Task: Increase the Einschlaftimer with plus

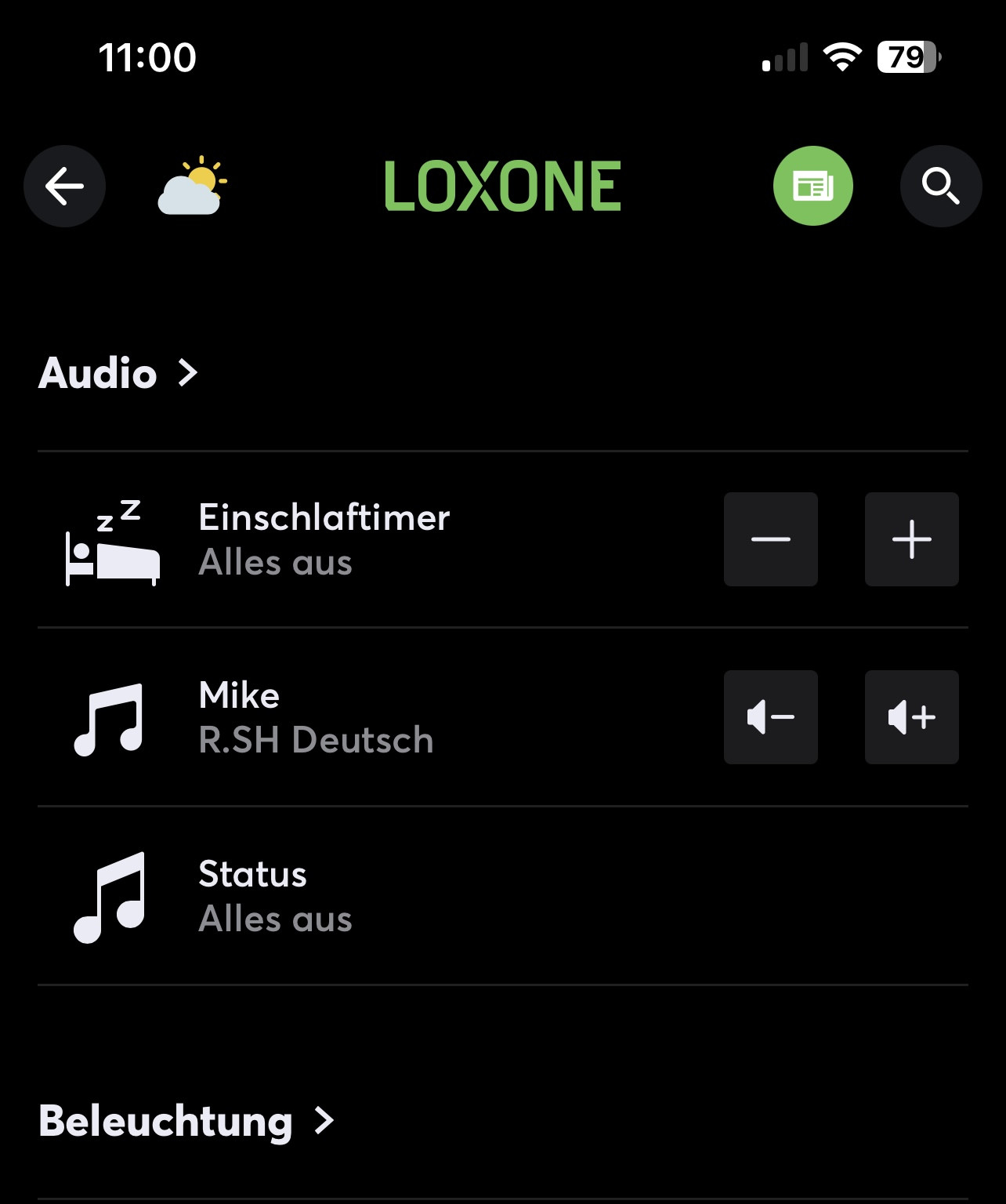Action: tap(911, 539)
